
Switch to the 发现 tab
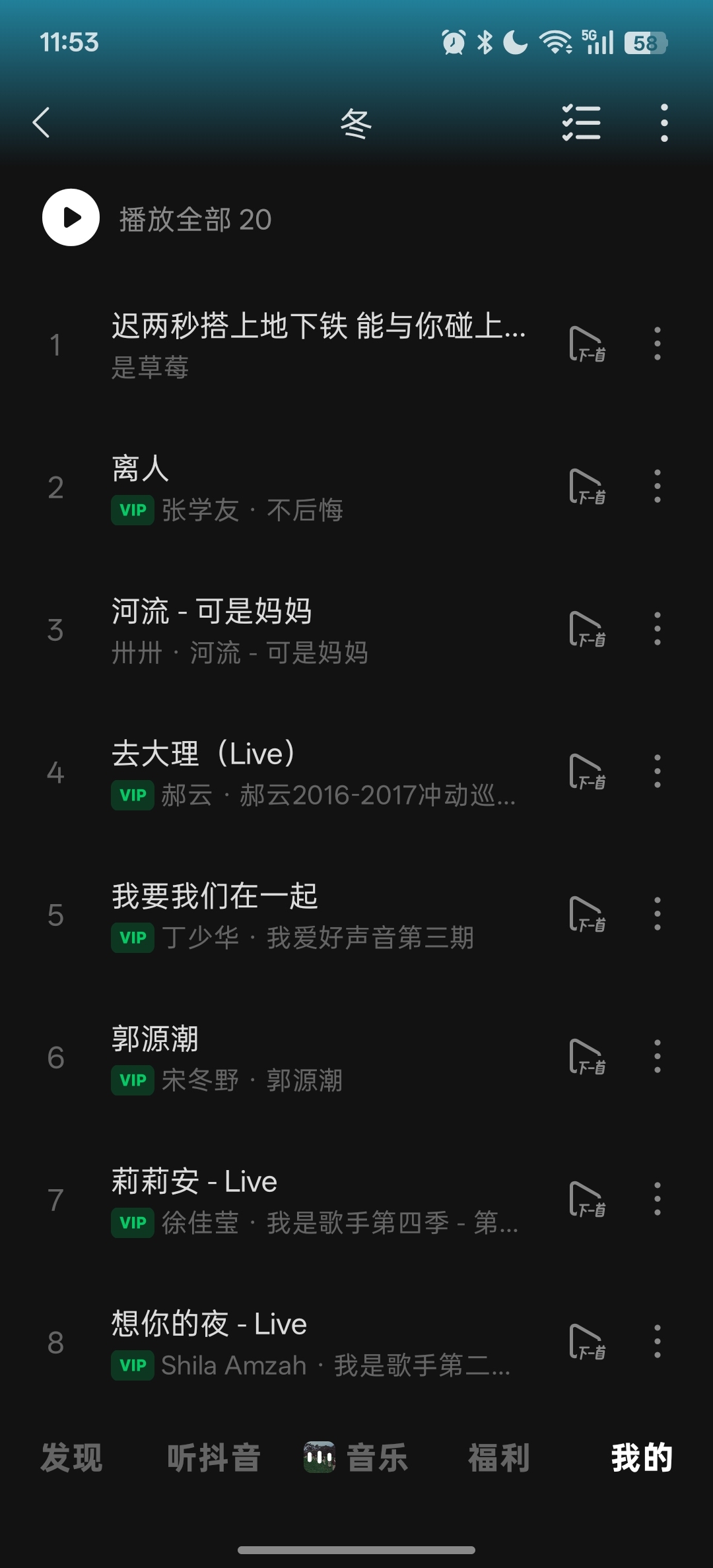71,1457
